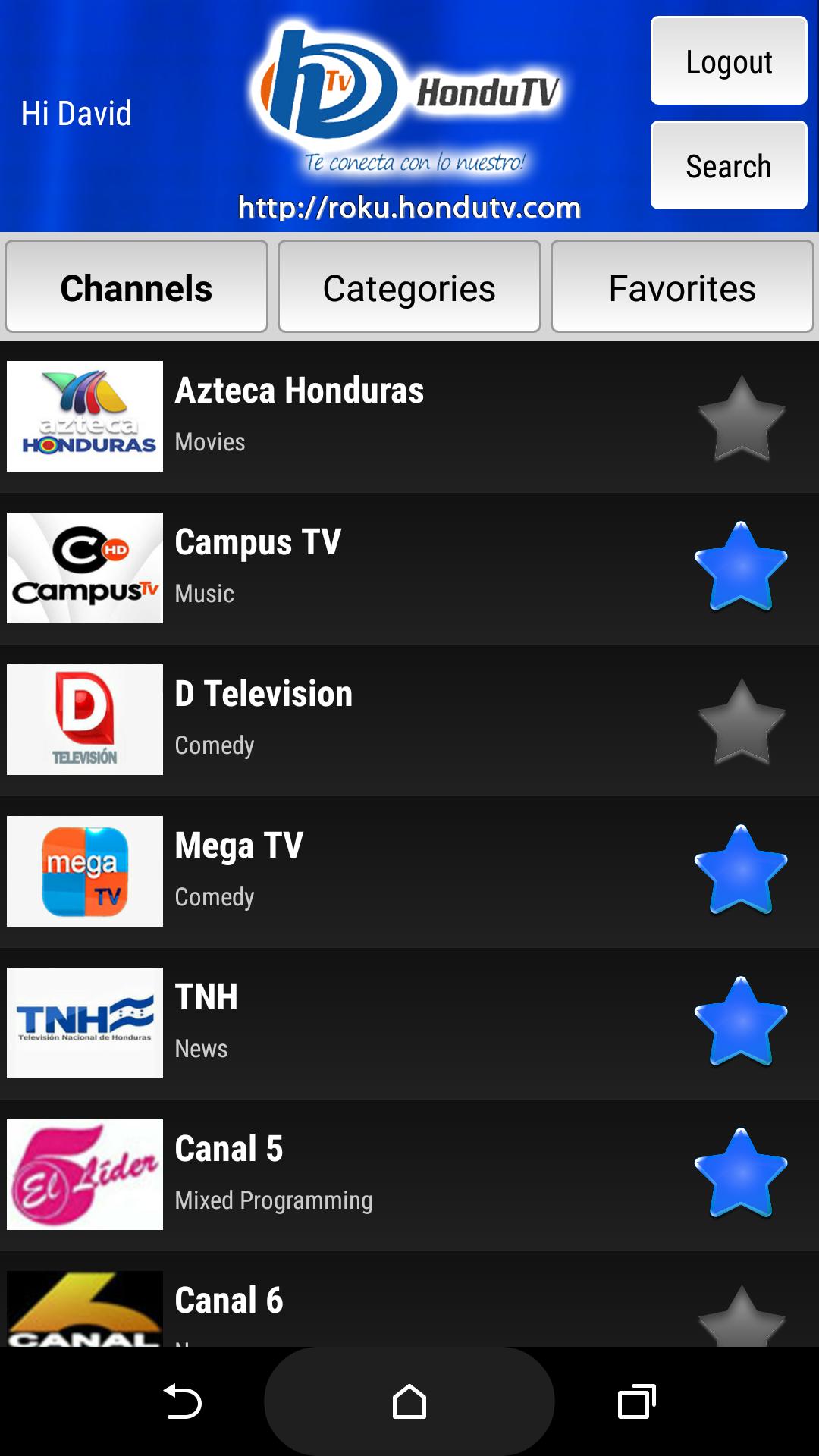819x1456 pixels.
Task: Click the roku.hondutv.com link
Action: [409, 207]
